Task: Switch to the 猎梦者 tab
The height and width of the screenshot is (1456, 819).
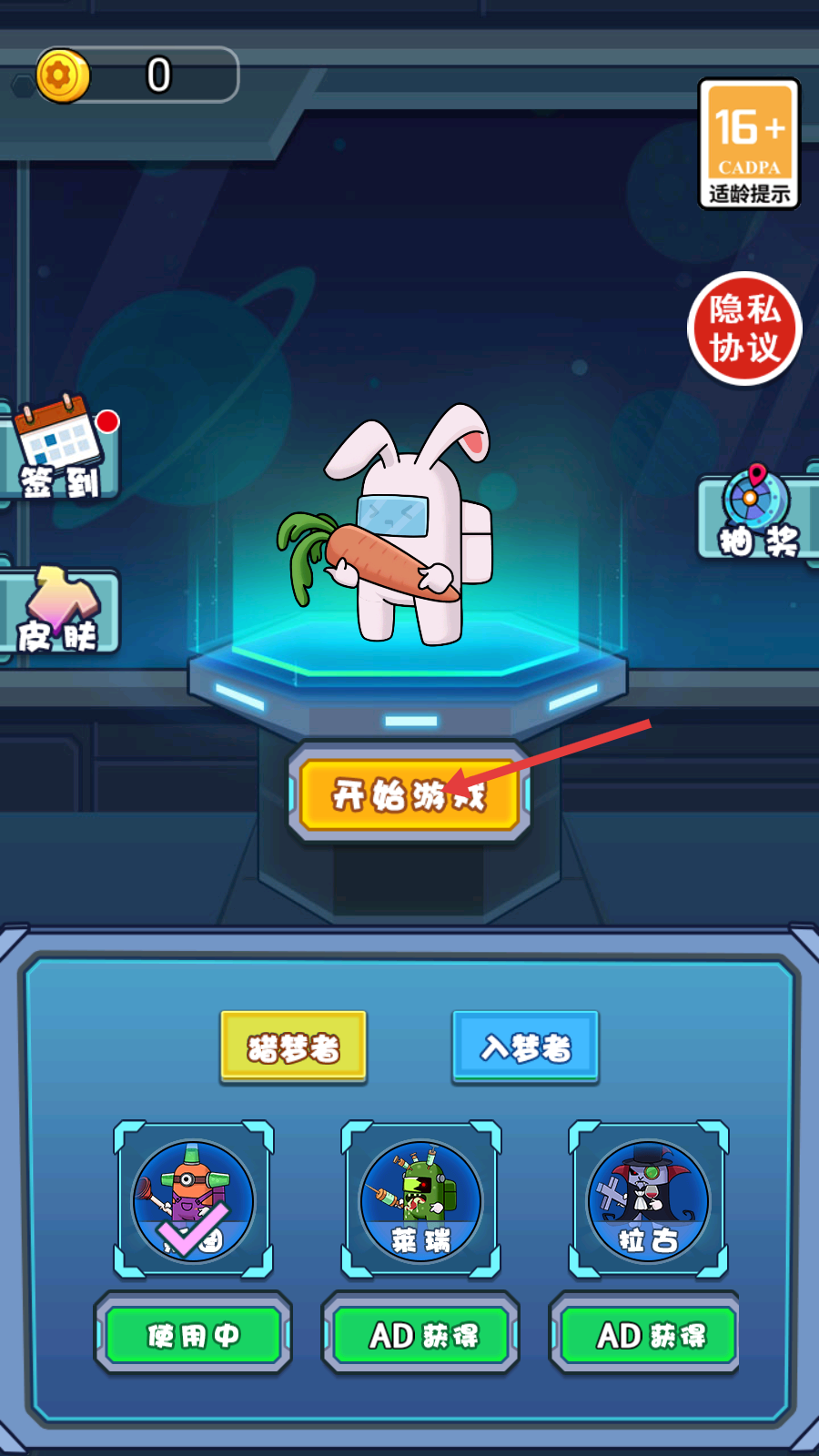Action: (293, 1047)
